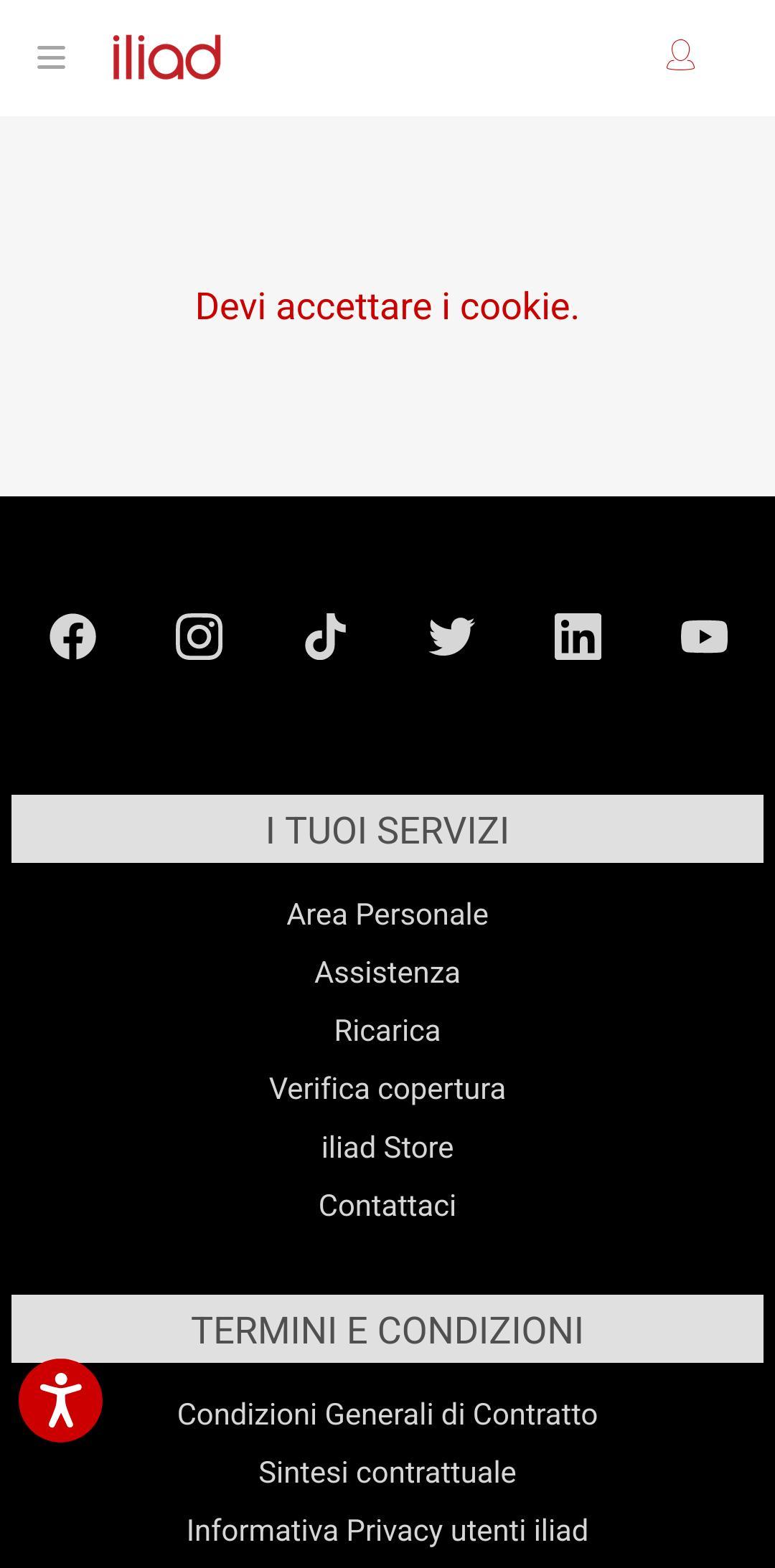The image size is (775, 1568).
Task: Go to Area Personale
Action: 387,915
